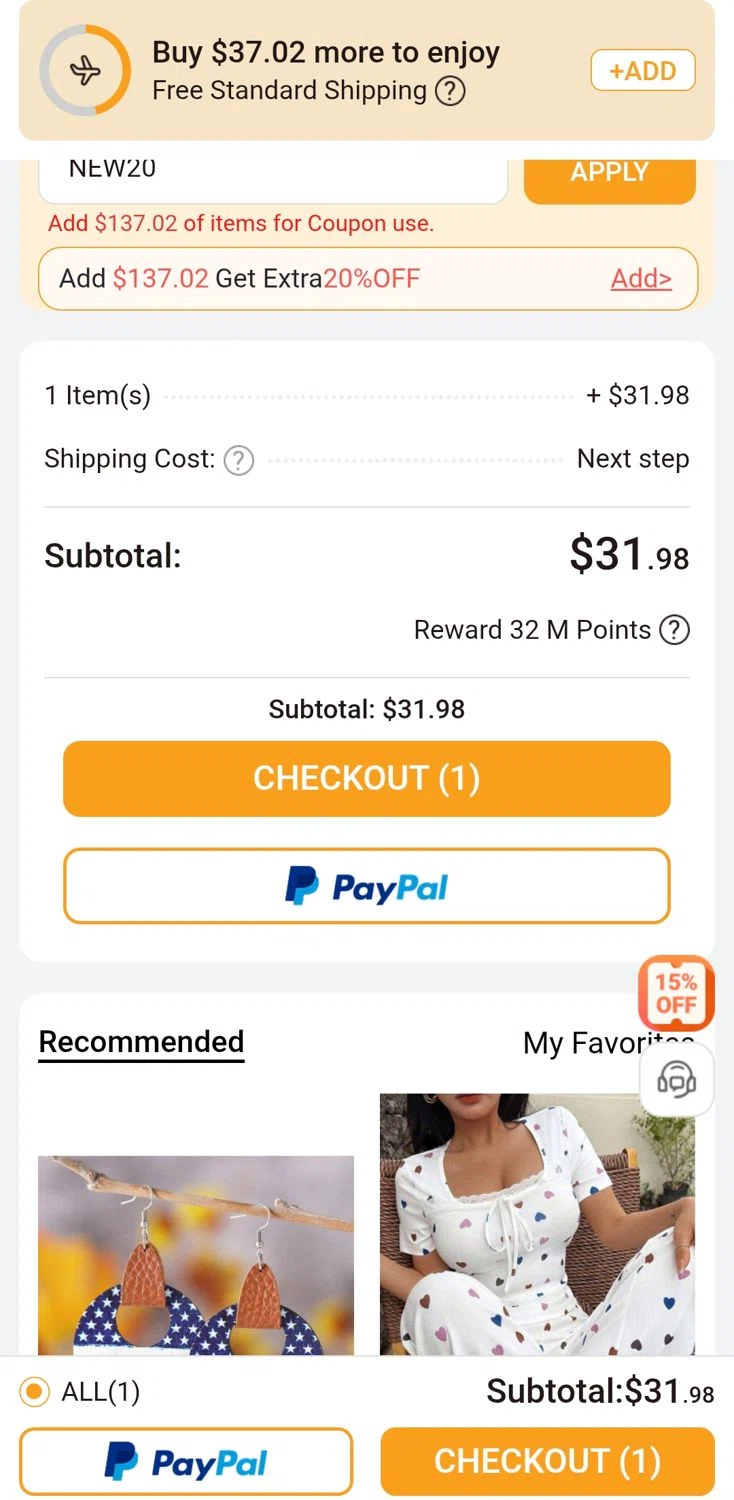Open the 15% OFF floating coupon
The width and height of the screenshot is (734, 1500).
coord(676,992)
